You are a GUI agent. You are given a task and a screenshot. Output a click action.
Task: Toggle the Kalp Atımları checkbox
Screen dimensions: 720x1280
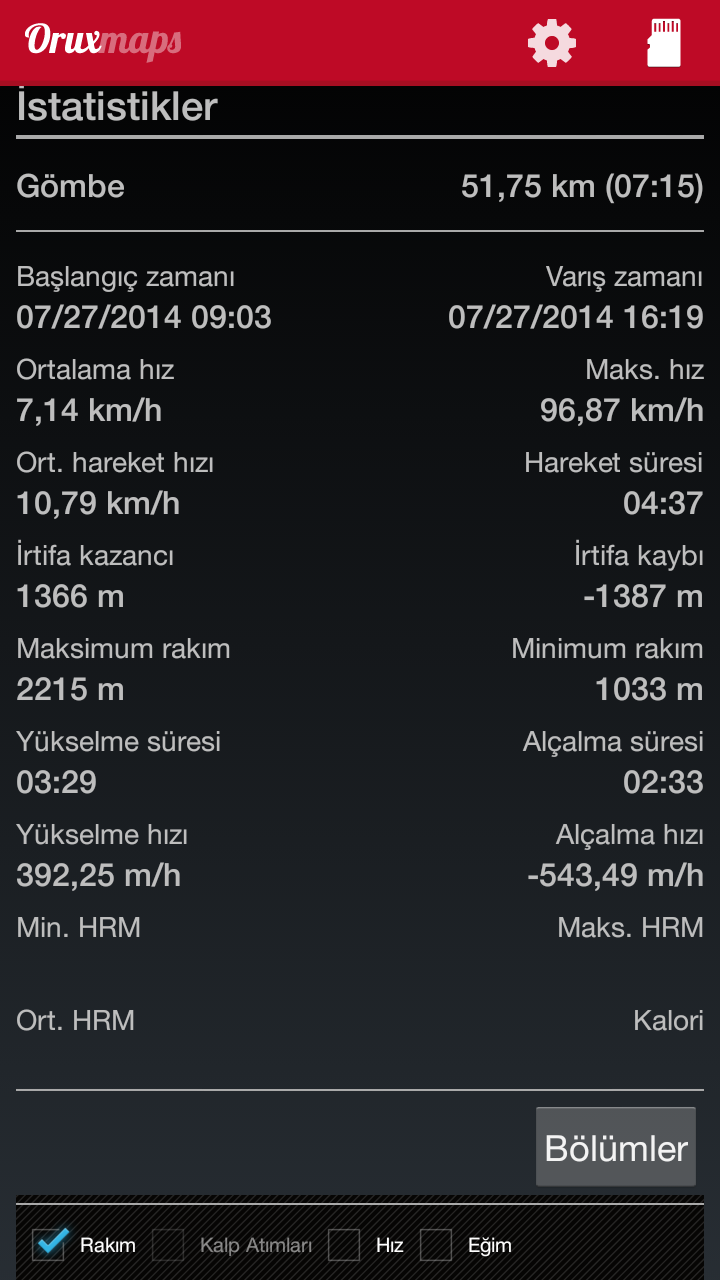coord(168,1245)
